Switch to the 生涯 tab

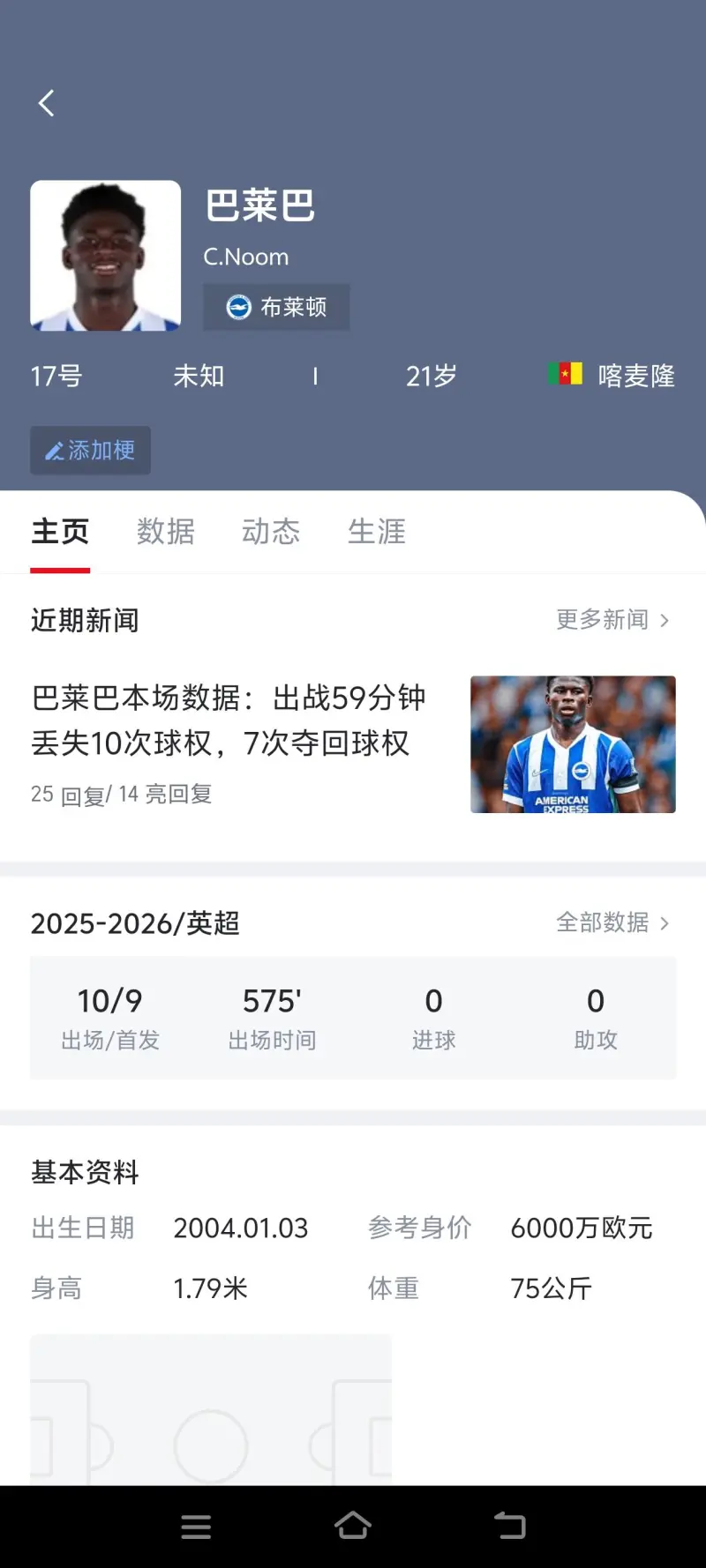click(377, 532)
